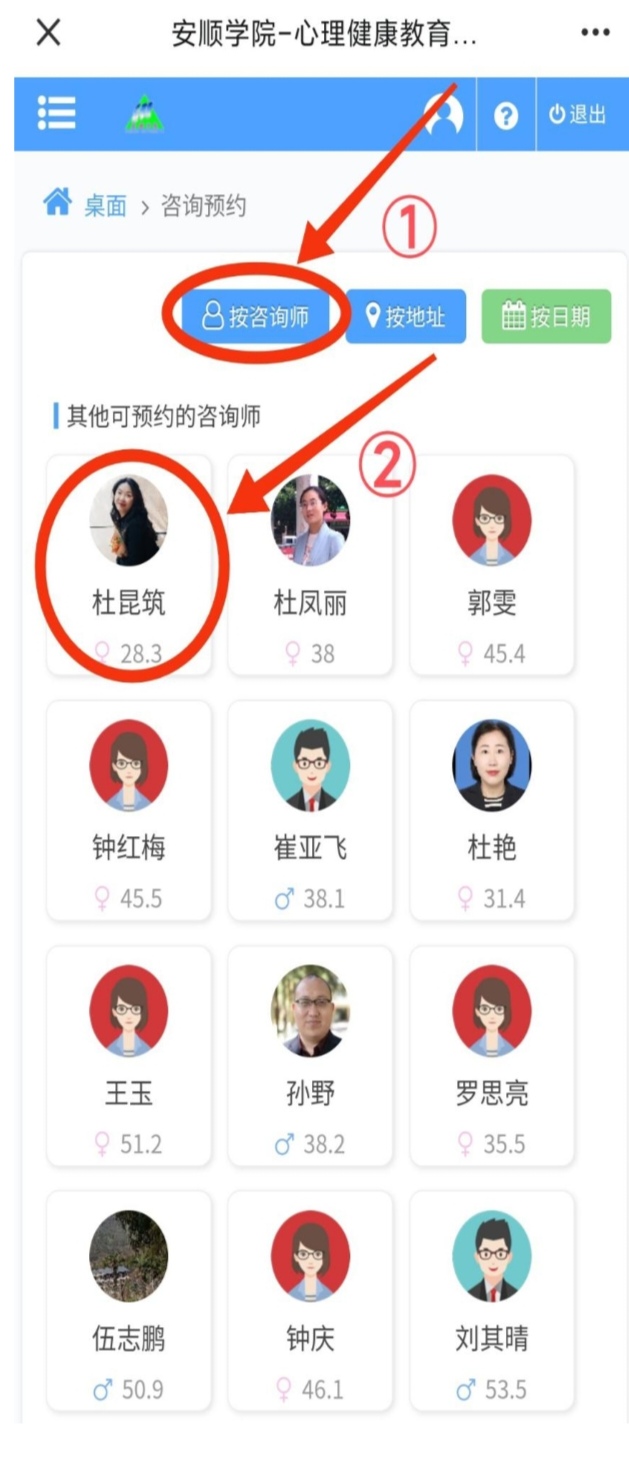Screen dimensions: 629x1482
Task: Close the 安顺学院 web page
Action: 48,33
